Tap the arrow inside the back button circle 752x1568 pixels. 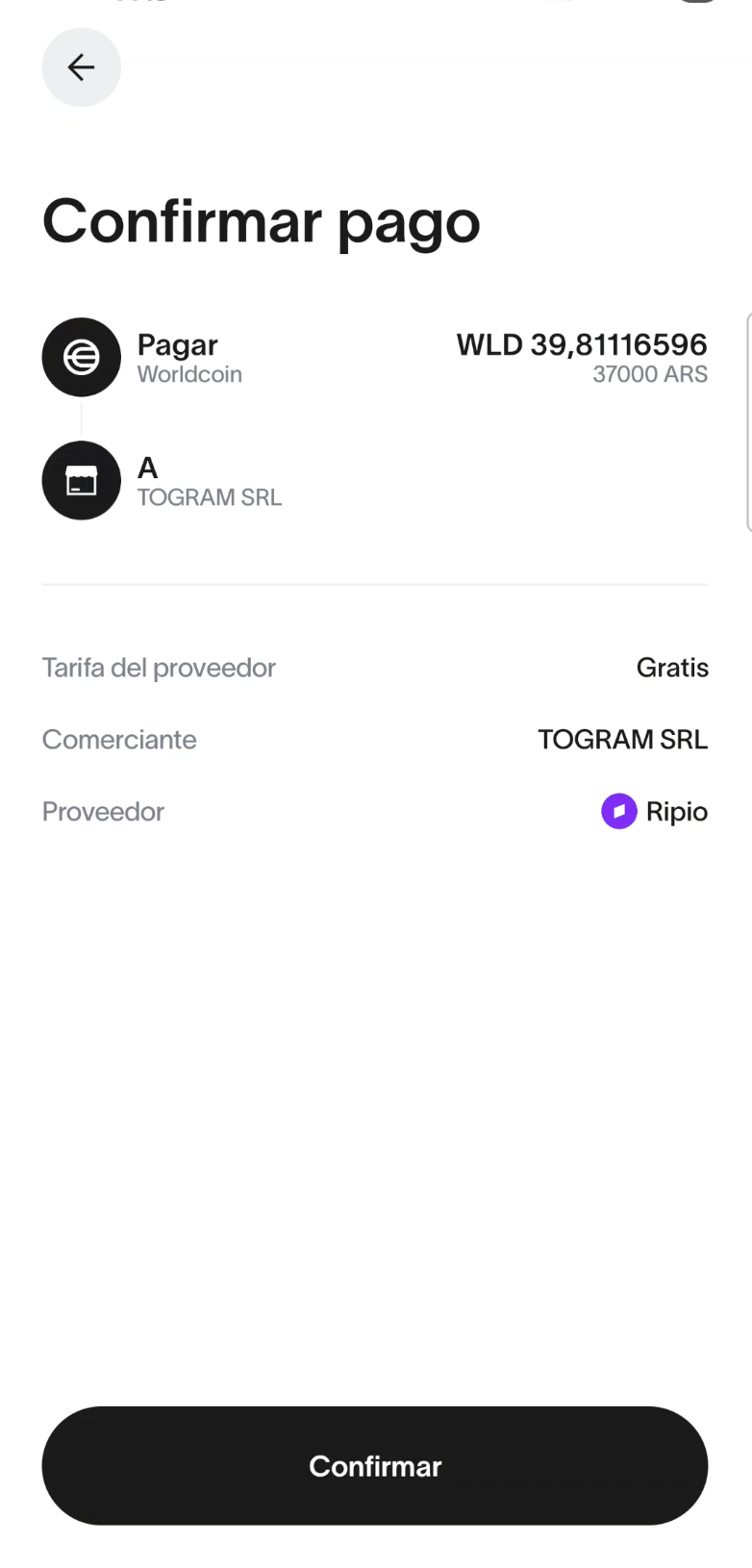pyautogui.click(x=81, y=67)
